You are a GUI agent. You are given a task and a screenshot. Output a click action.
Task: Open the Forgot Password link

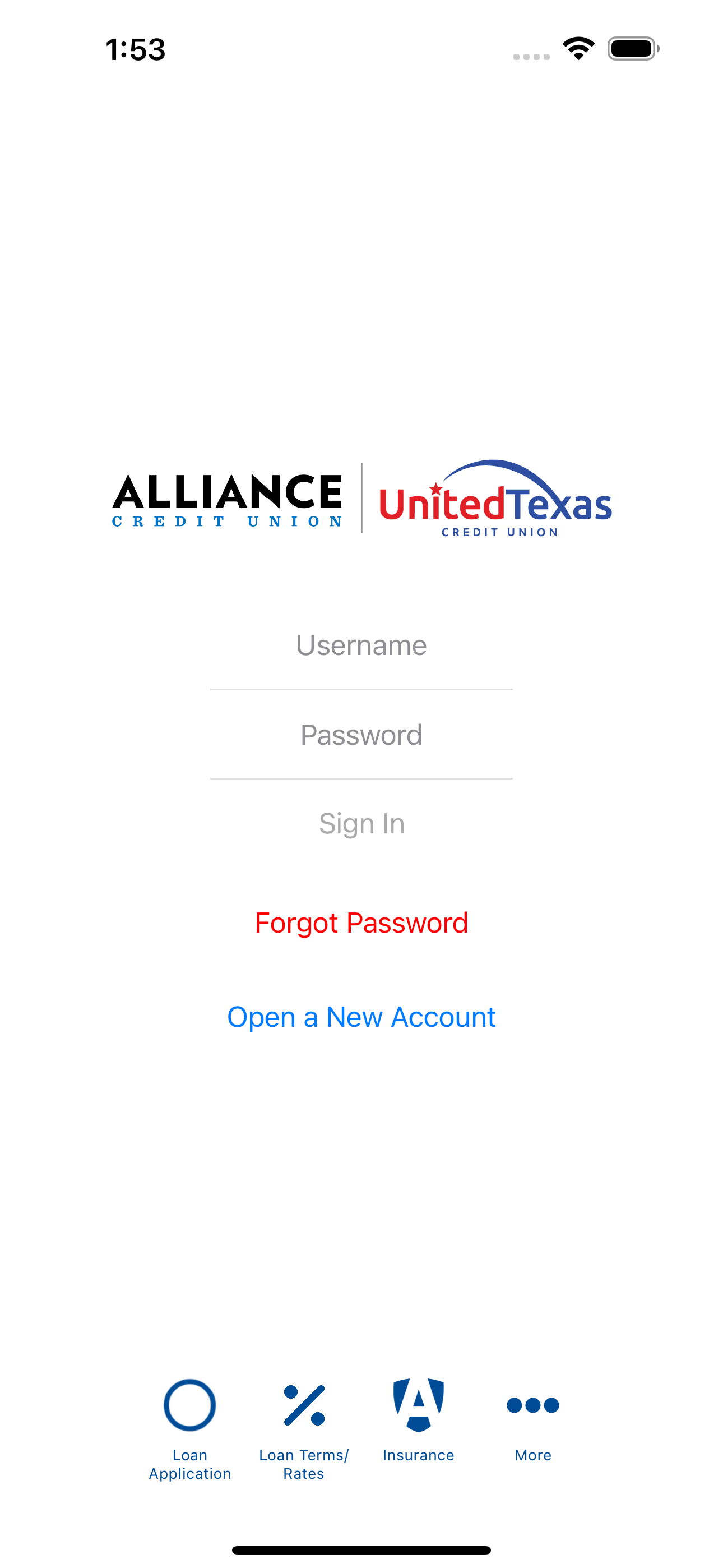click(361, 923)
